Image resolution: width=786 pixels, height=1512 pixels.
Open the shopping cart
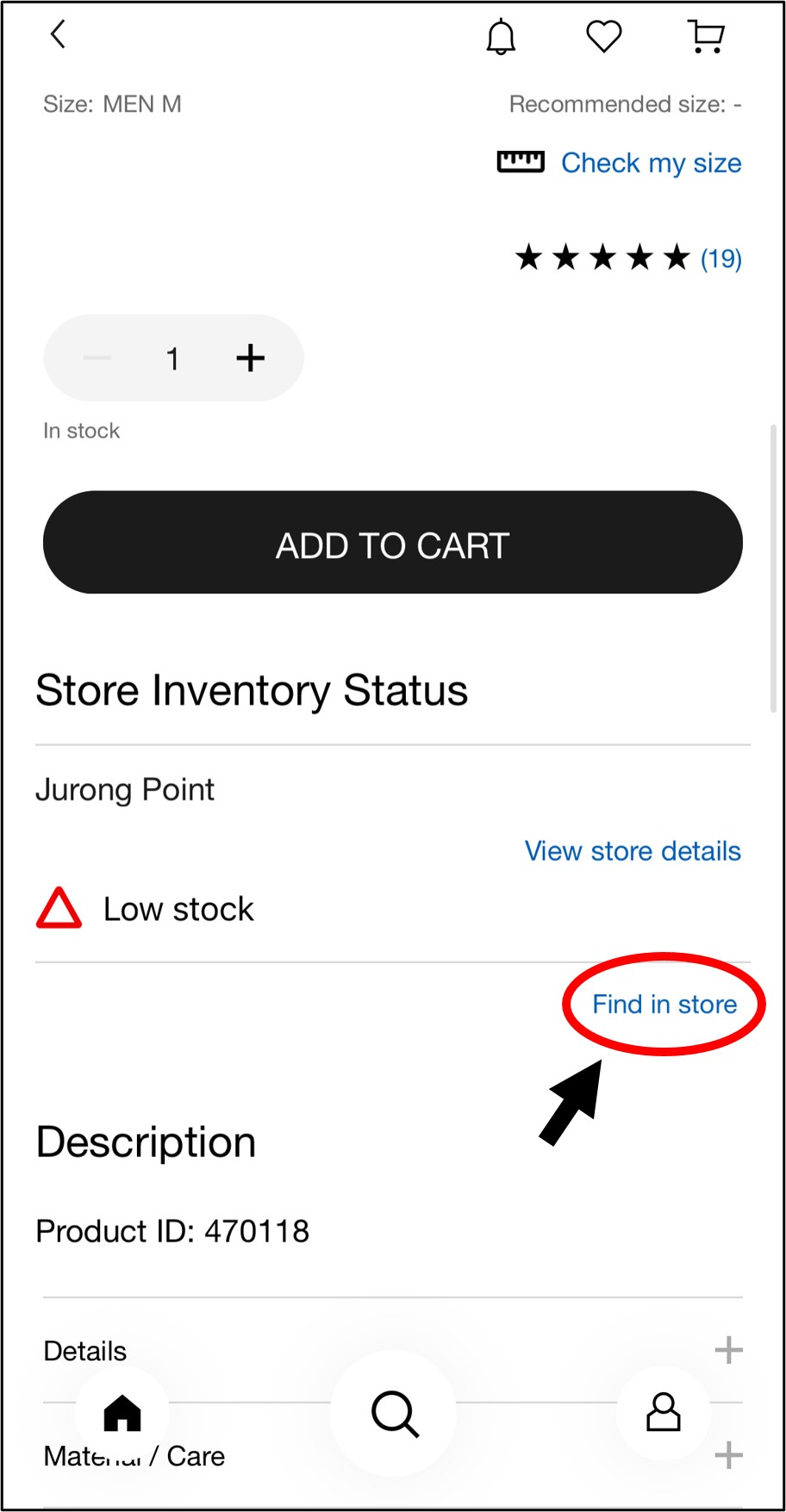[x=706, y=37]
